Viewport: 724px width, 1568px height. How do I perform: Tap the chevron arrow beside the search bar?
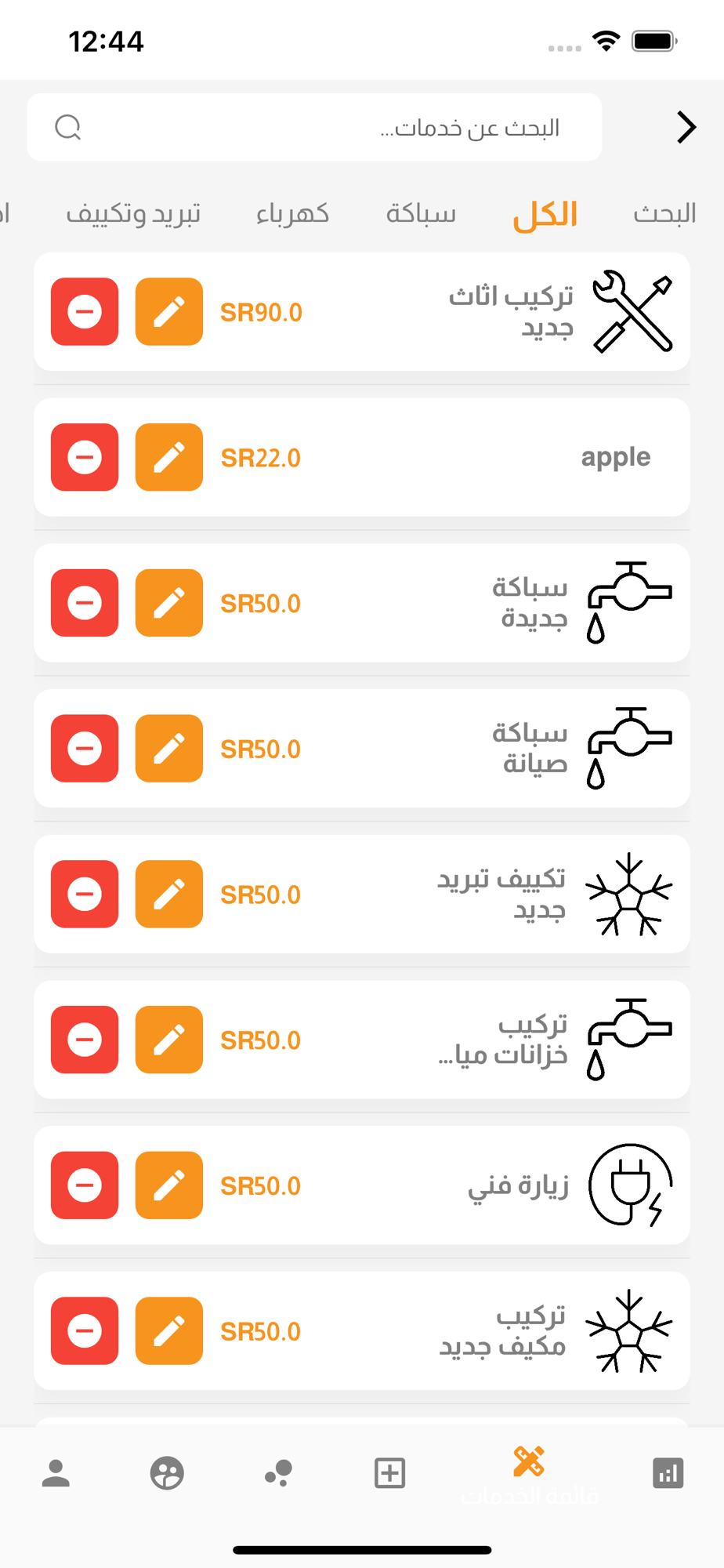click(686, 127)
